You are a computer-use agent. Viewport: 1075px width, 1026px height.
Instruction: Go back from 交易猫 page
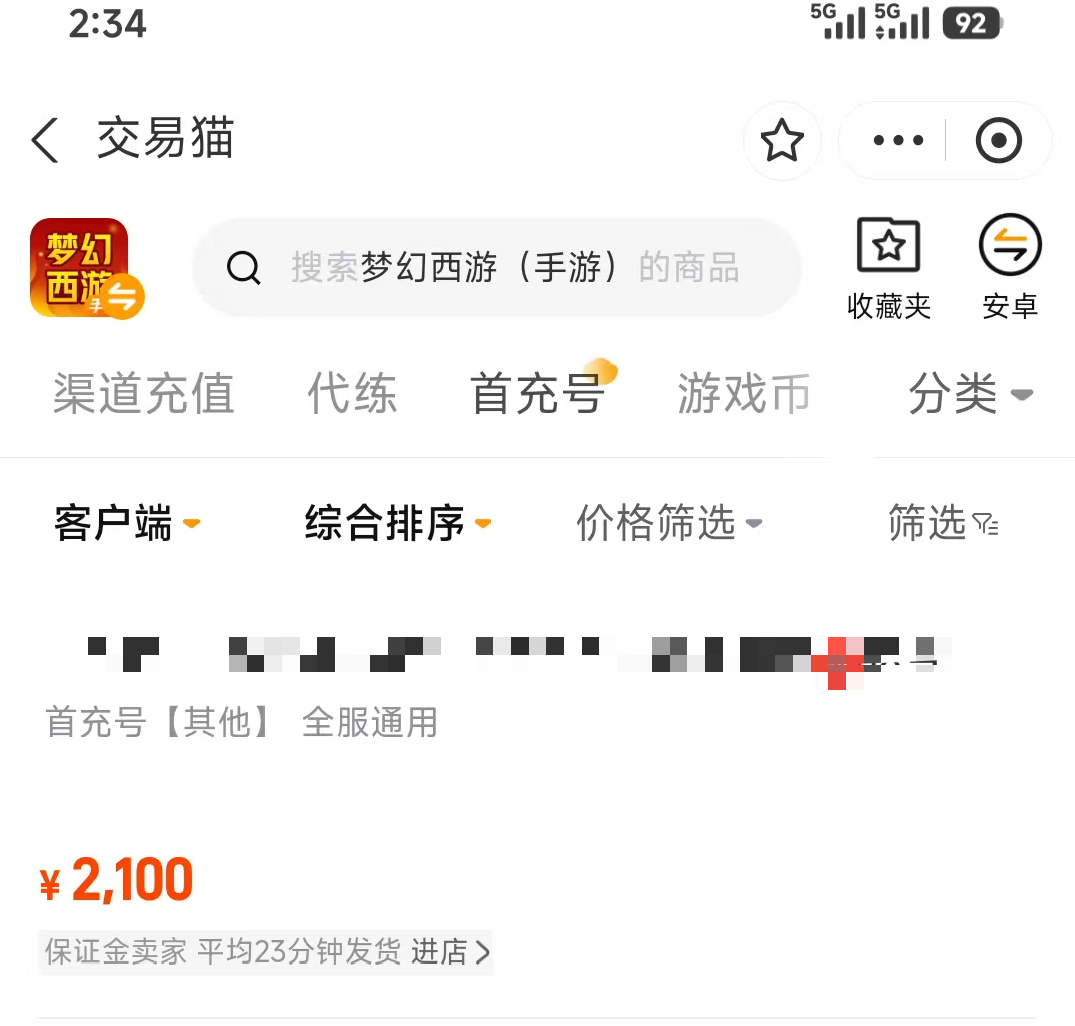[x=45, y=140]
